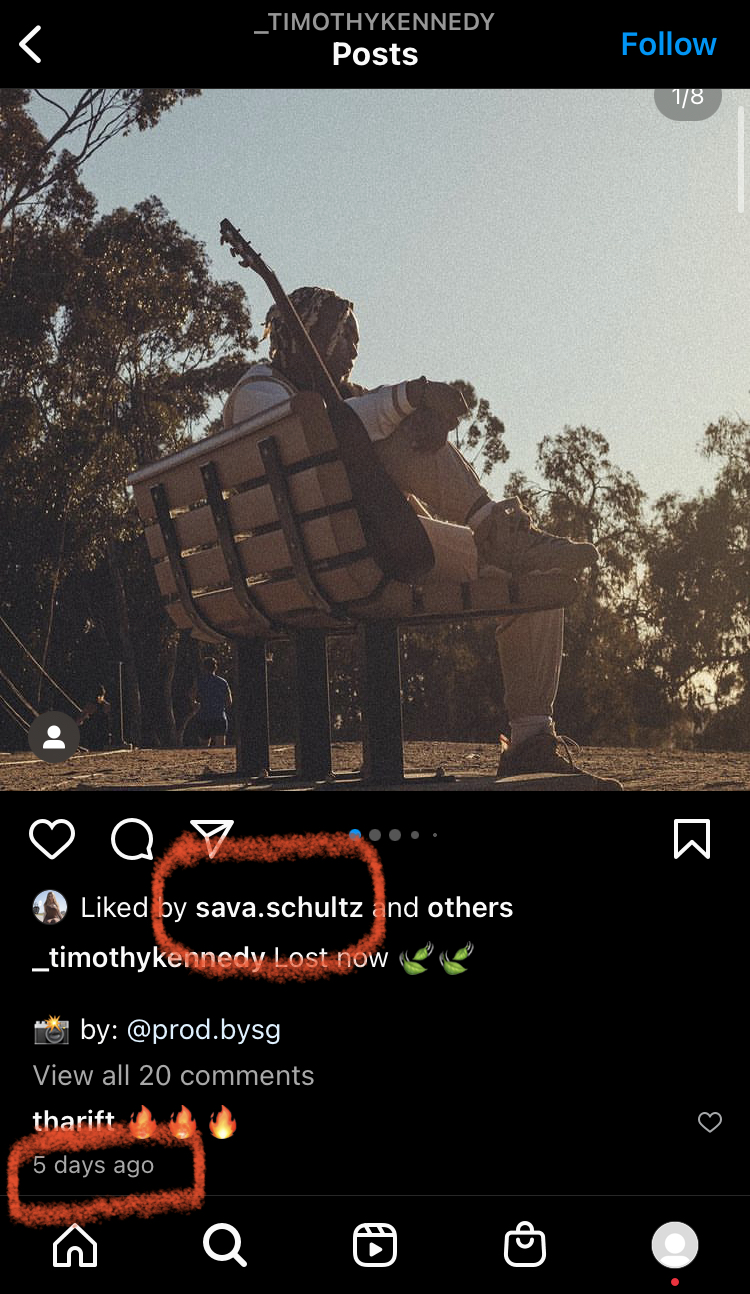
Task: Like the post with the heart icon
Action: tap(52, 839)
